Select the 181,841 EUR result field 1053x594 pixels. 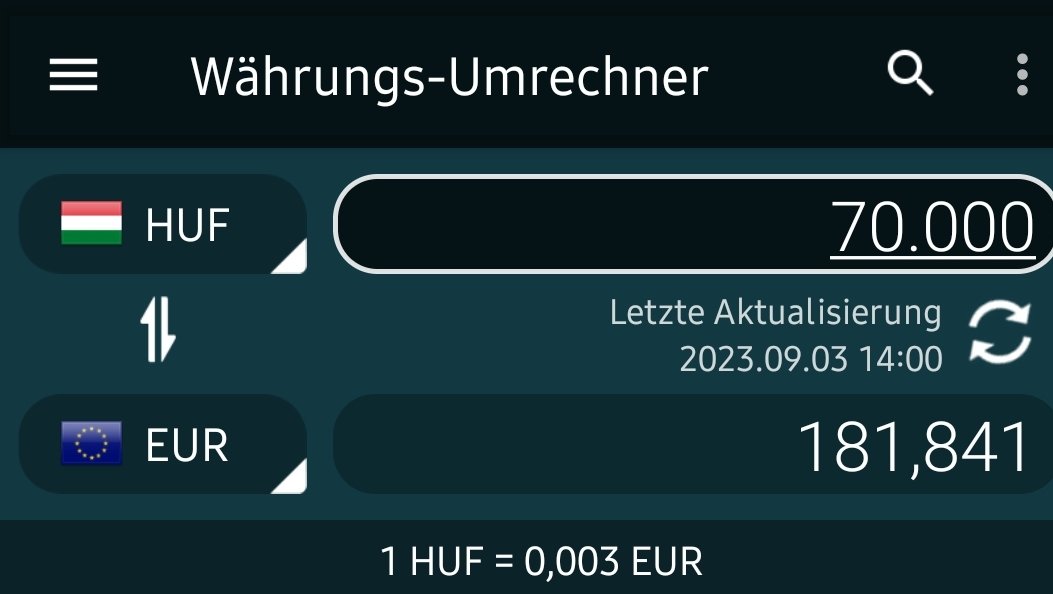click(692, 445)
